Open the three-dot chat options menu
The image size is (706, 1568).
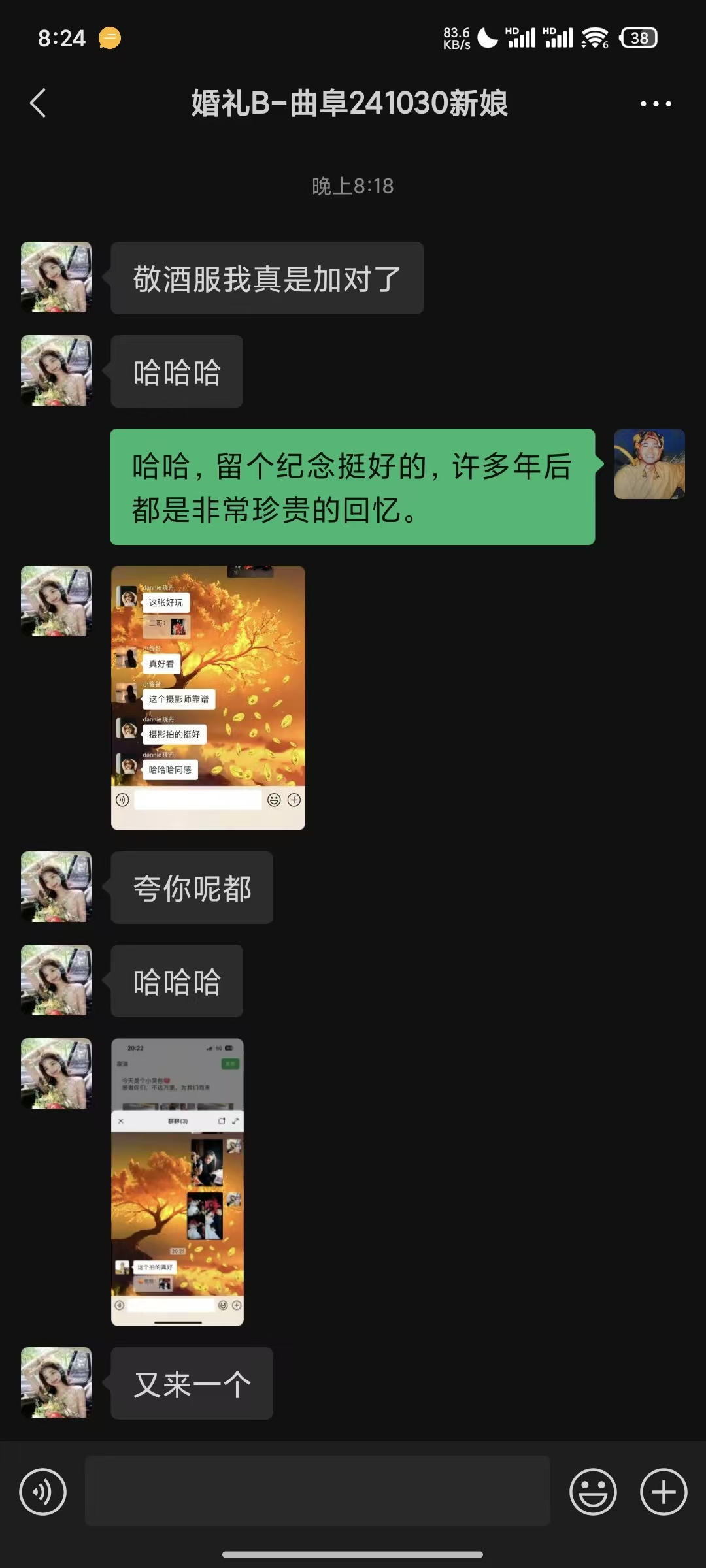(656, 104)
